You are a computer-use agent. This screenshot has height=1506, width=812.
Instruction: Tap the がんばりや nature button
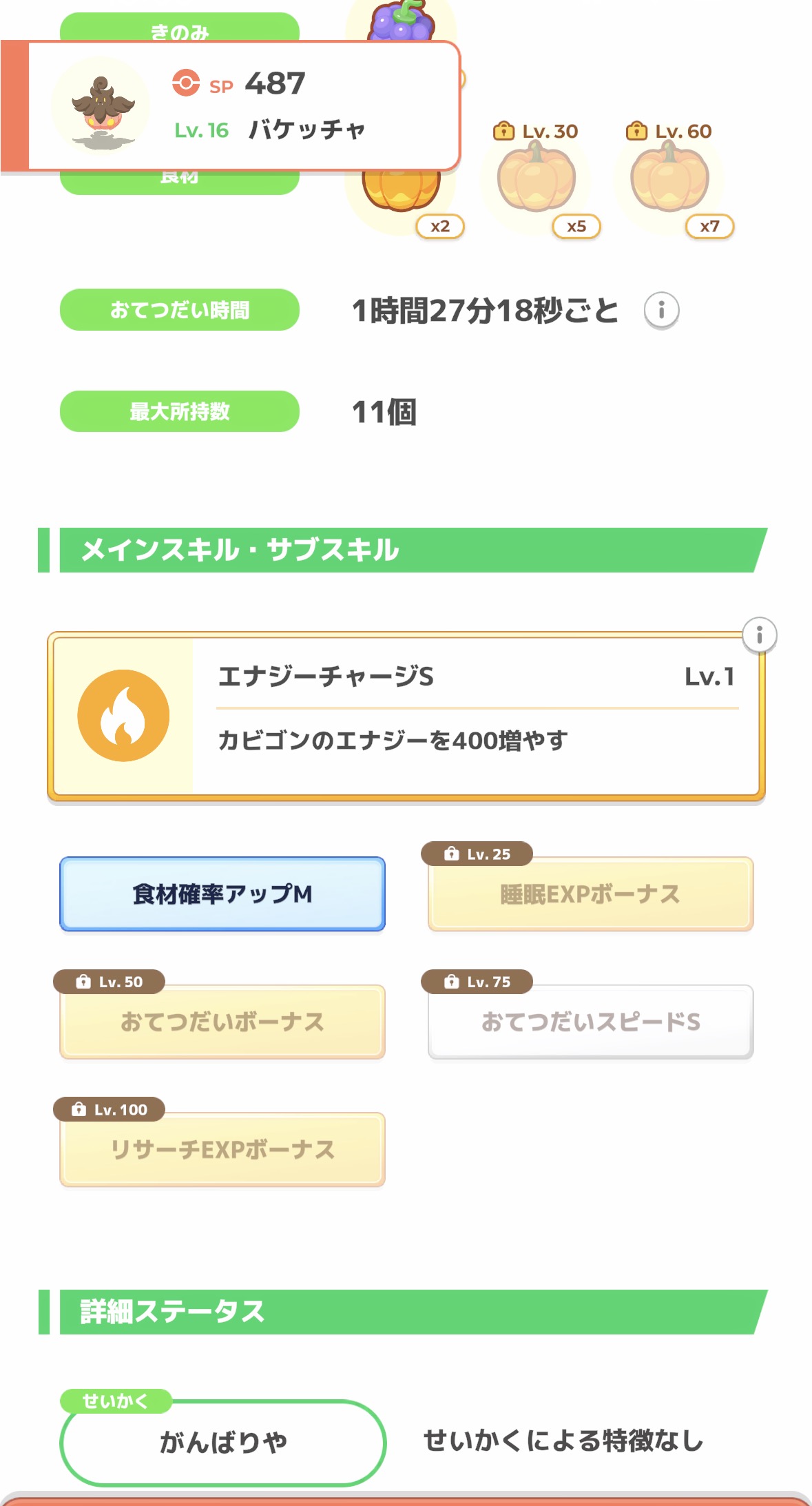222,1442
